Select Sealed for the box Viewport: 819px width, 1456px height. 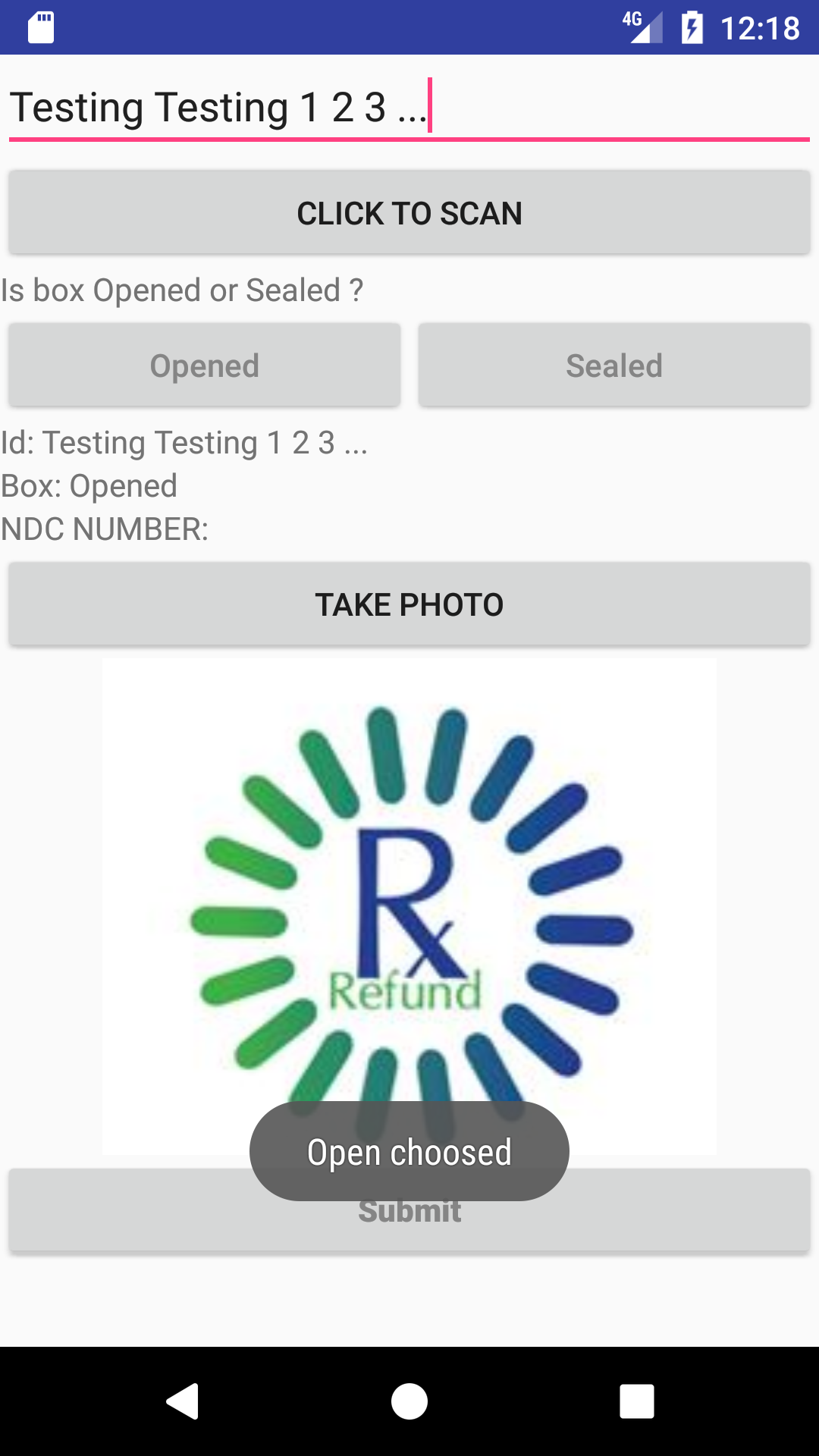pyautogui.click(x=614, y=366)
